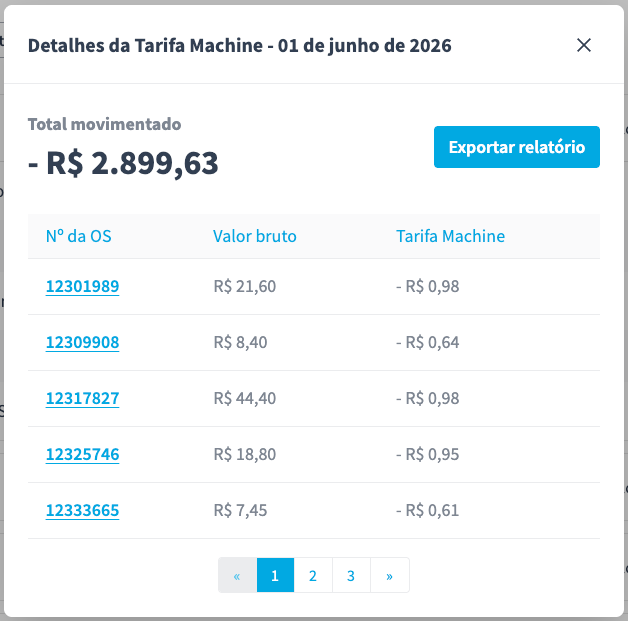628x621 pixels.
Task: Sort by Nº da OS column header
Action: (x=78, y=236)
